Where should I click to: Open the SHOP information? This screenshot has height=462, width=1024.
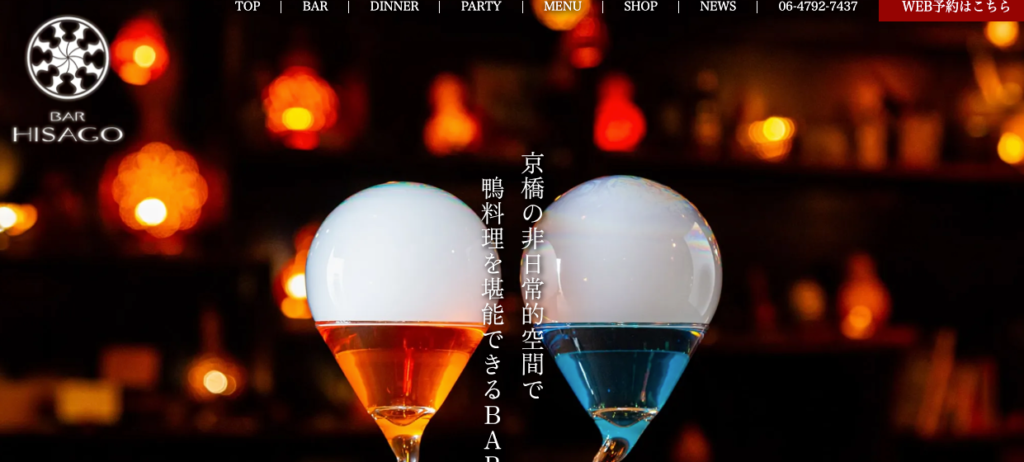pyautogui.click(x=640, y=7)
